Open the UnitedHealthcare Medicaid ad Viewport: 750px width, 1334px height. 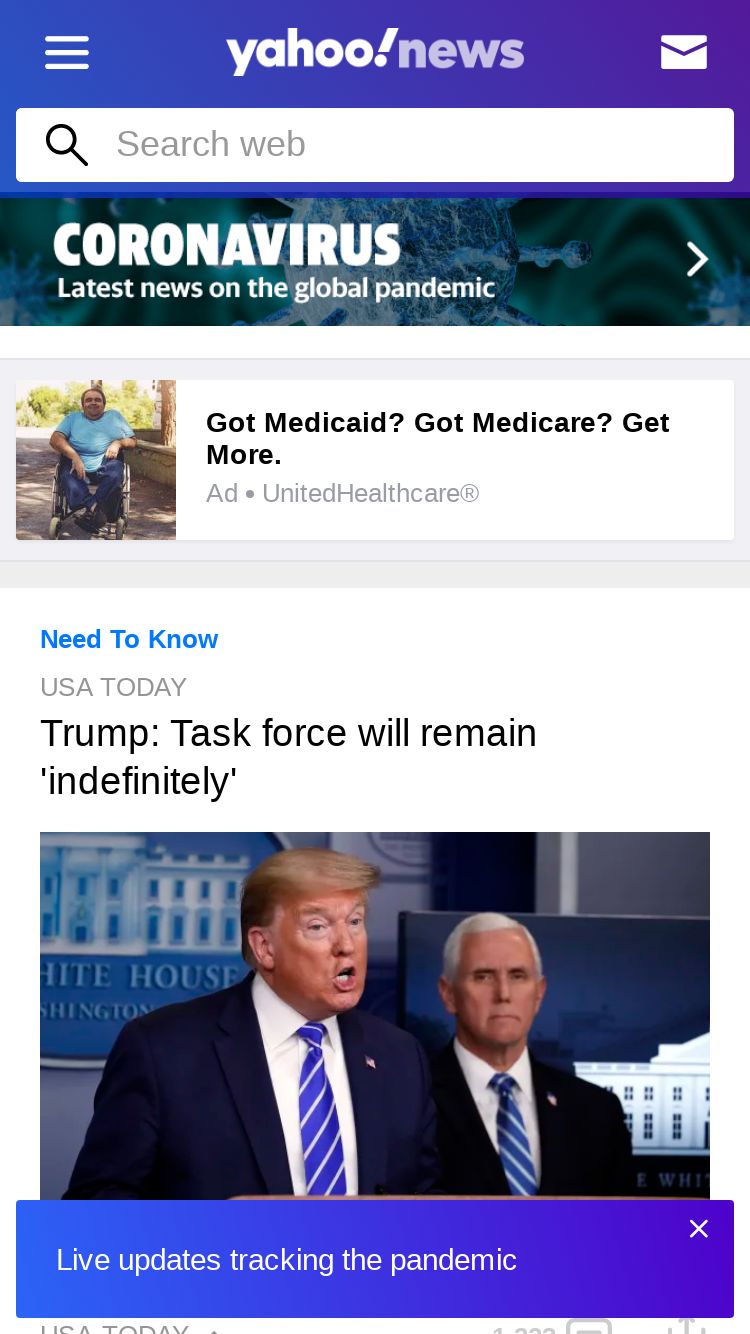(x=375, y=460)
